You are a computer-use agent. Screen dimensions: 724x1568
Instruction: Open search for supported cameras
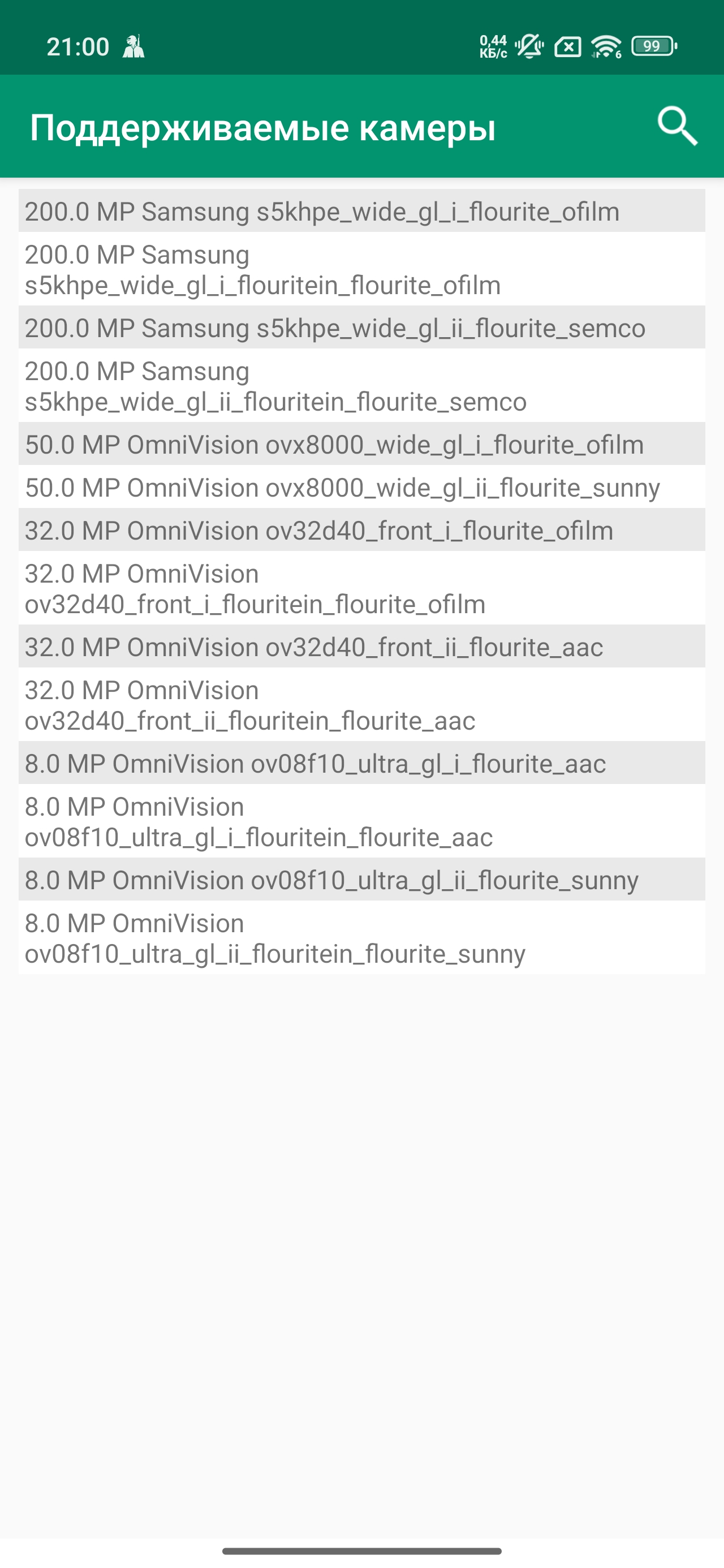pos(677,127)
